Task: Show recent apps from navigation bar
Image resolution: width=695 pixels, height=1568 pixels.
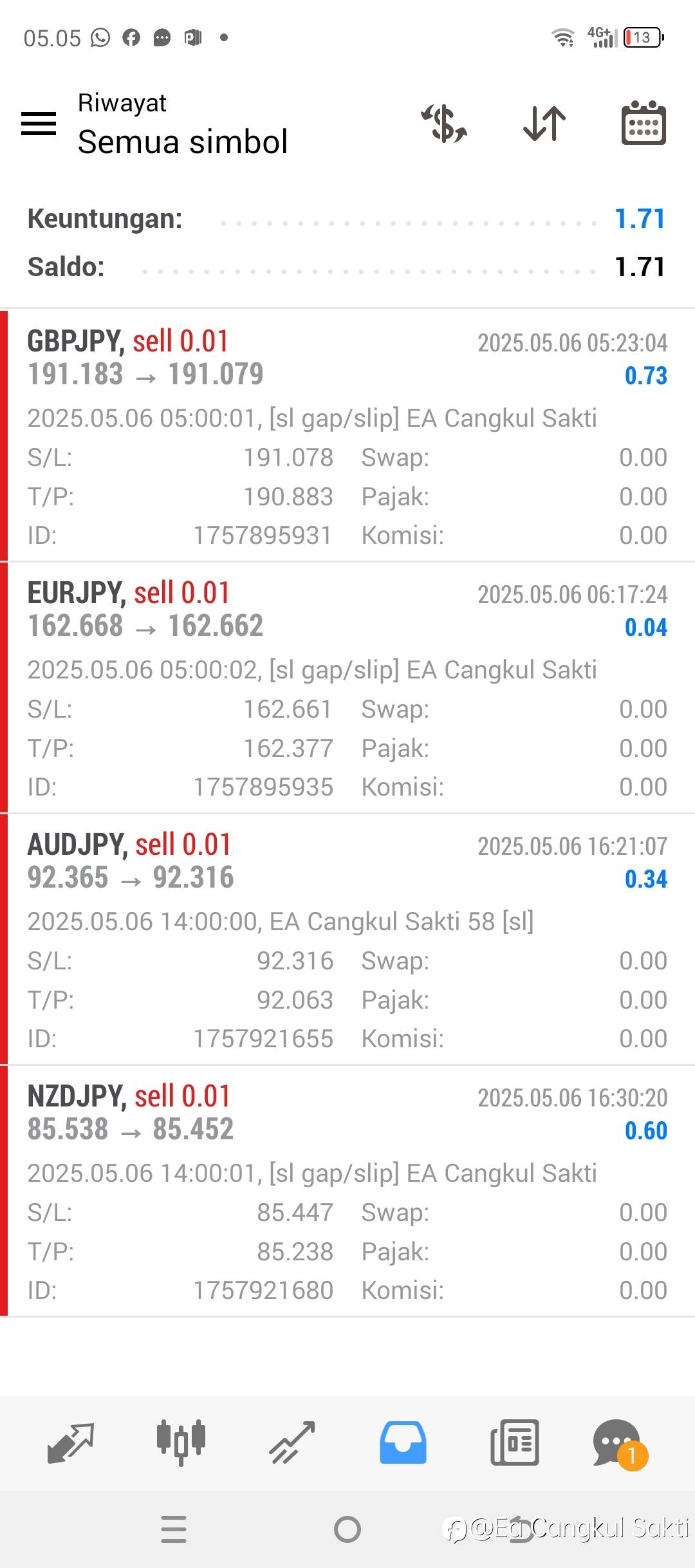Action: tap(174, 1529)
